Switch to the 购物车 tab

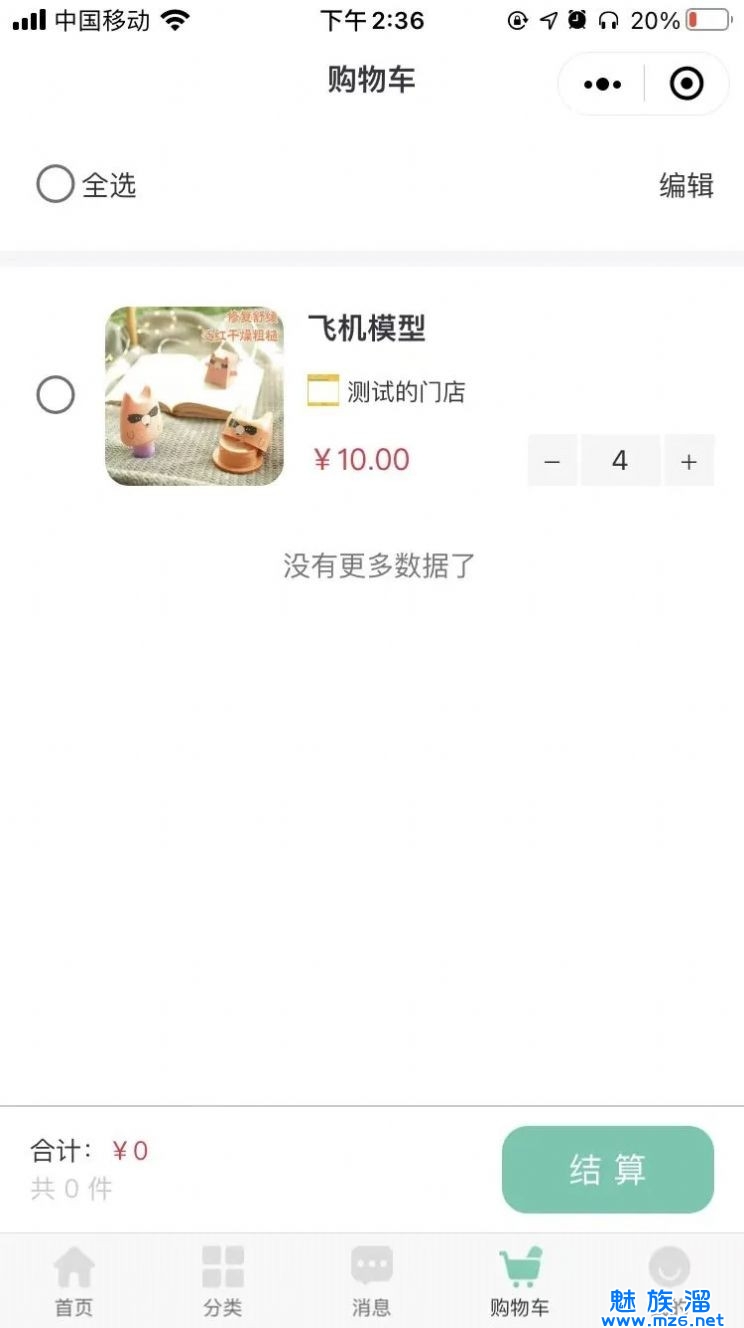520,1281
